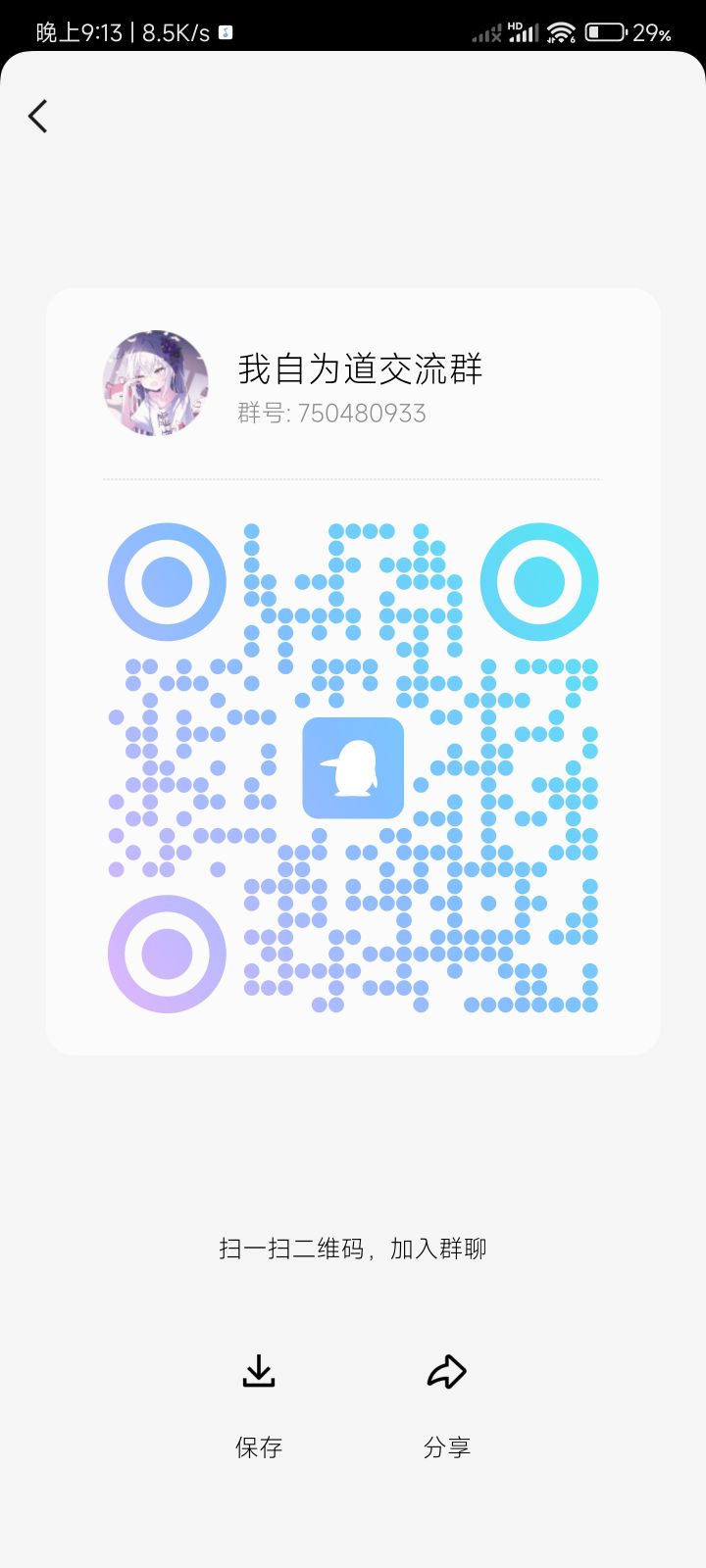Tap the QQ penguin logo in QR center
This screenshot has height=1568, width=706.
tap(353, 768)
